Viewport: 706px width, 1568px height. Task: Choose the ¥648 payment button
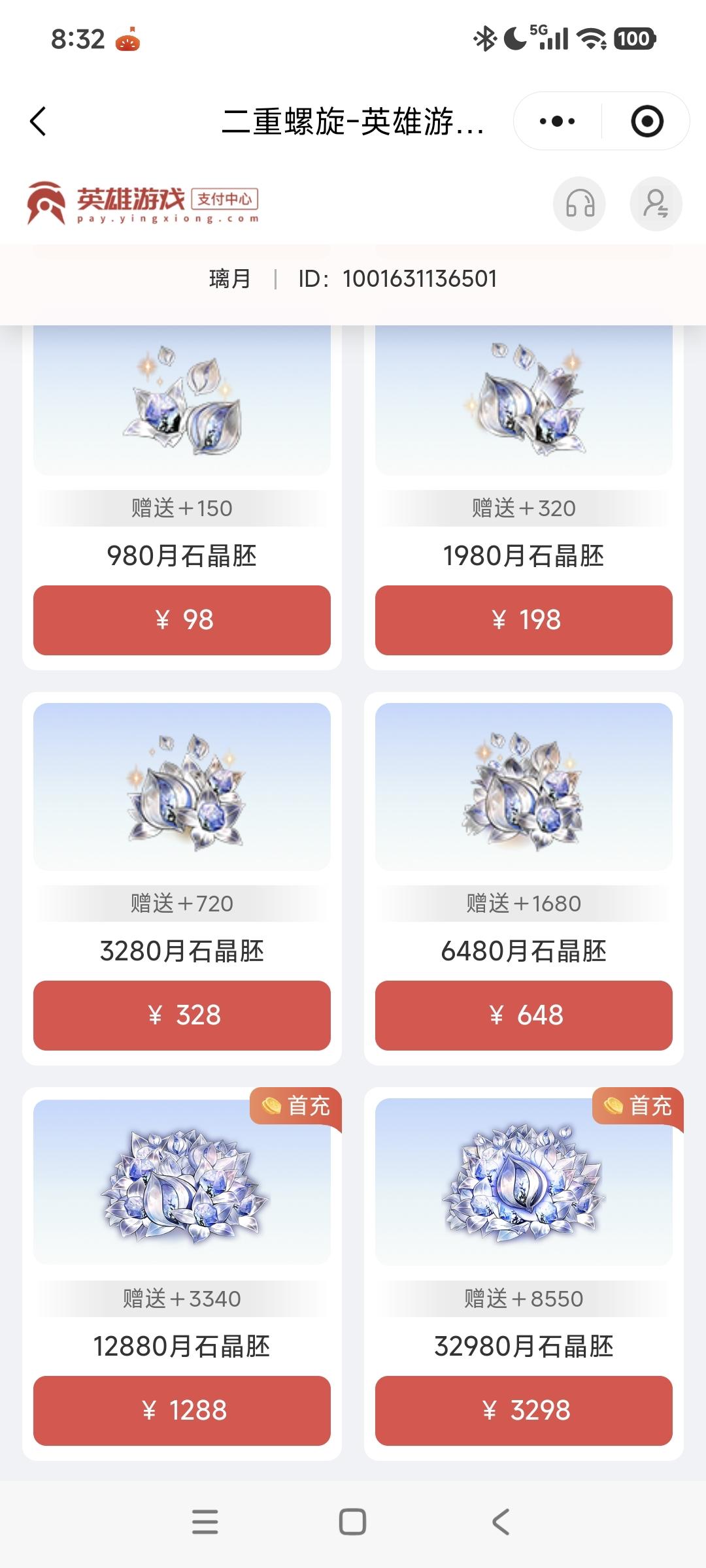click(x=524, y=1015)
